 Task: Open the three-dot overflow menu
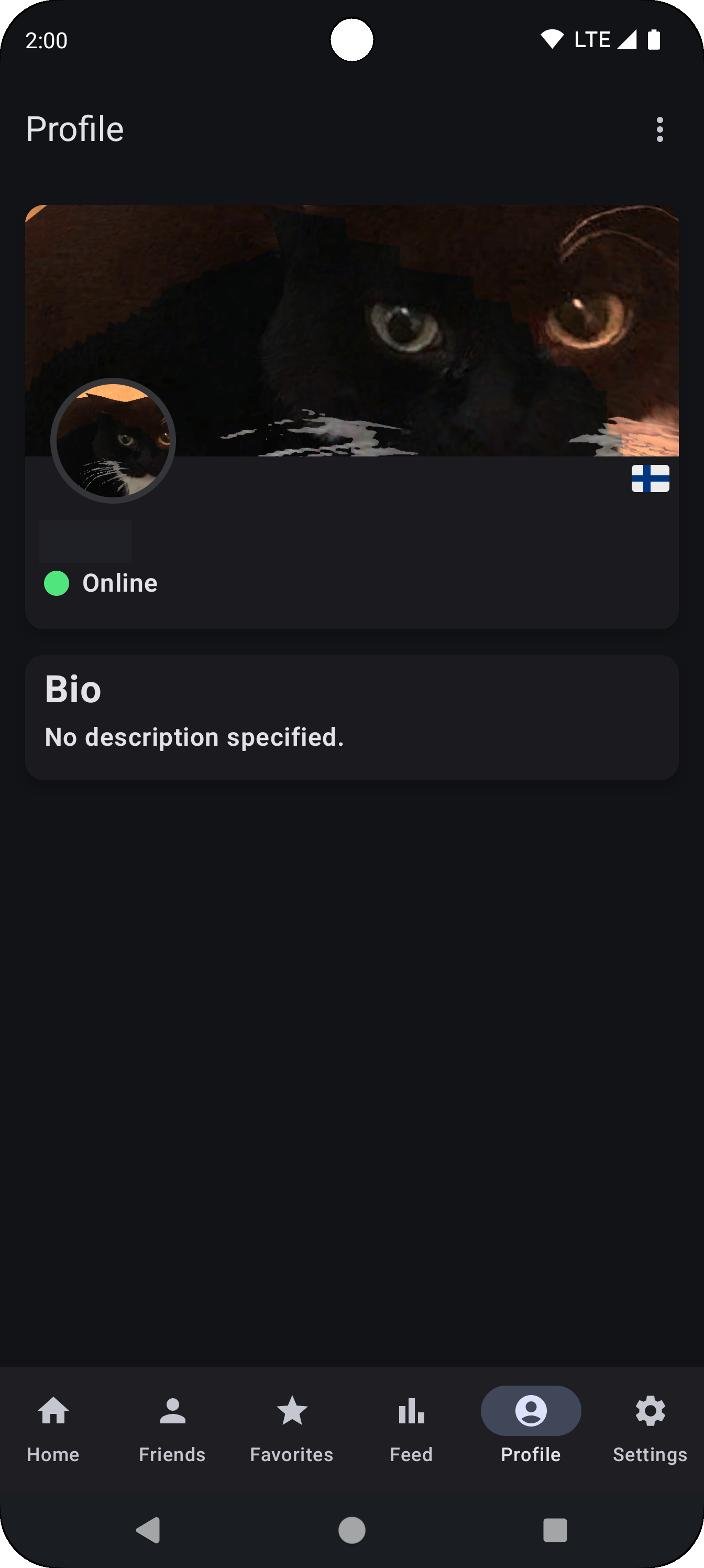tap(659, 129)
